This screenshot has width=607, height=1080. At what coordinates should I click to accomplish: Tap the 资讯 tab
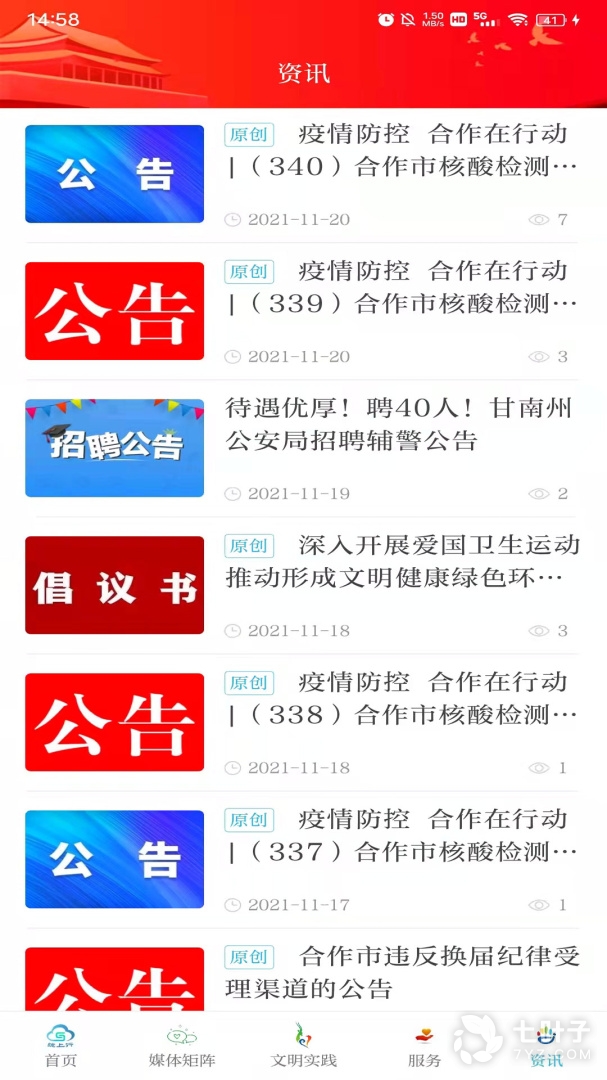(x=546, y=1046)
